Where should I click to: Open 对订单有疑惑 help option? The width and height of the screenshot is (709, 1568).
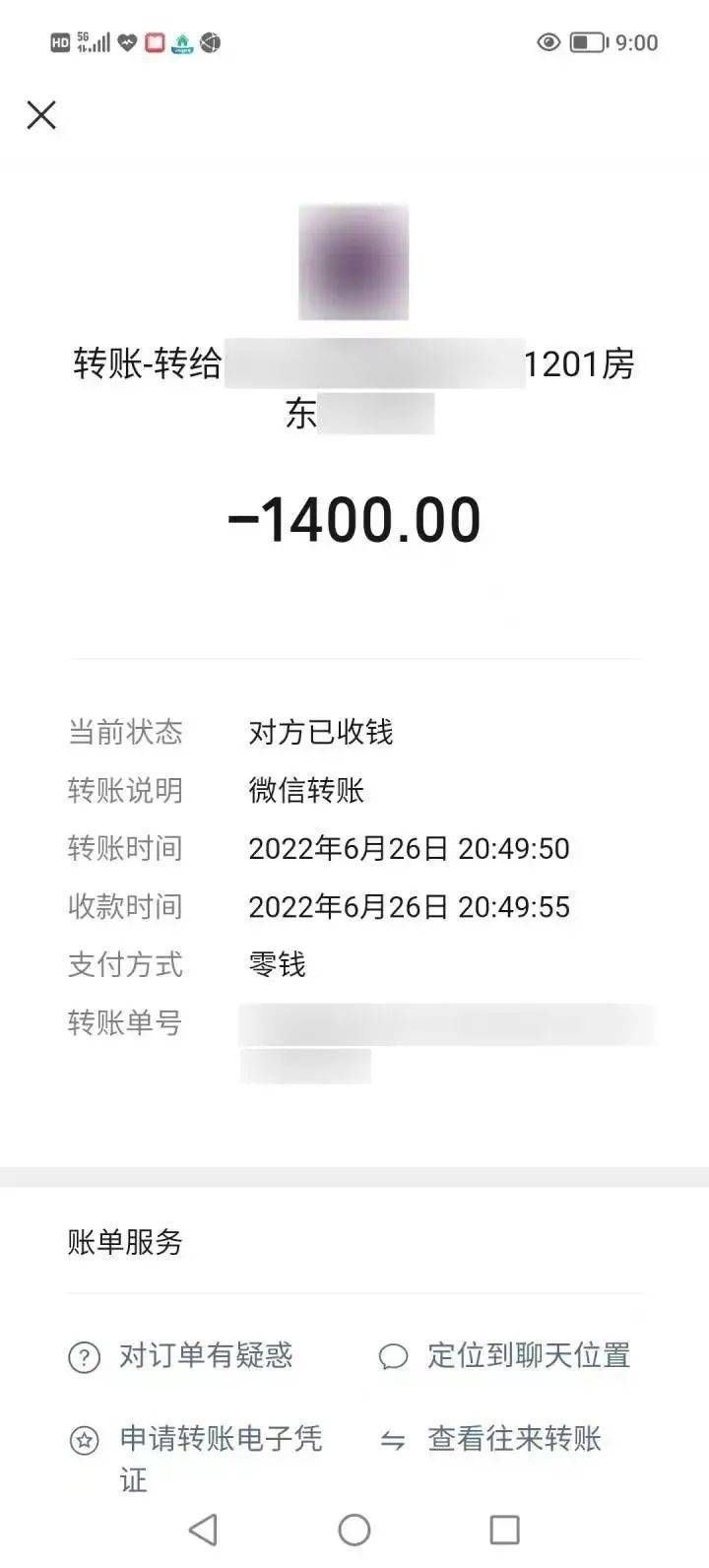205,1356
